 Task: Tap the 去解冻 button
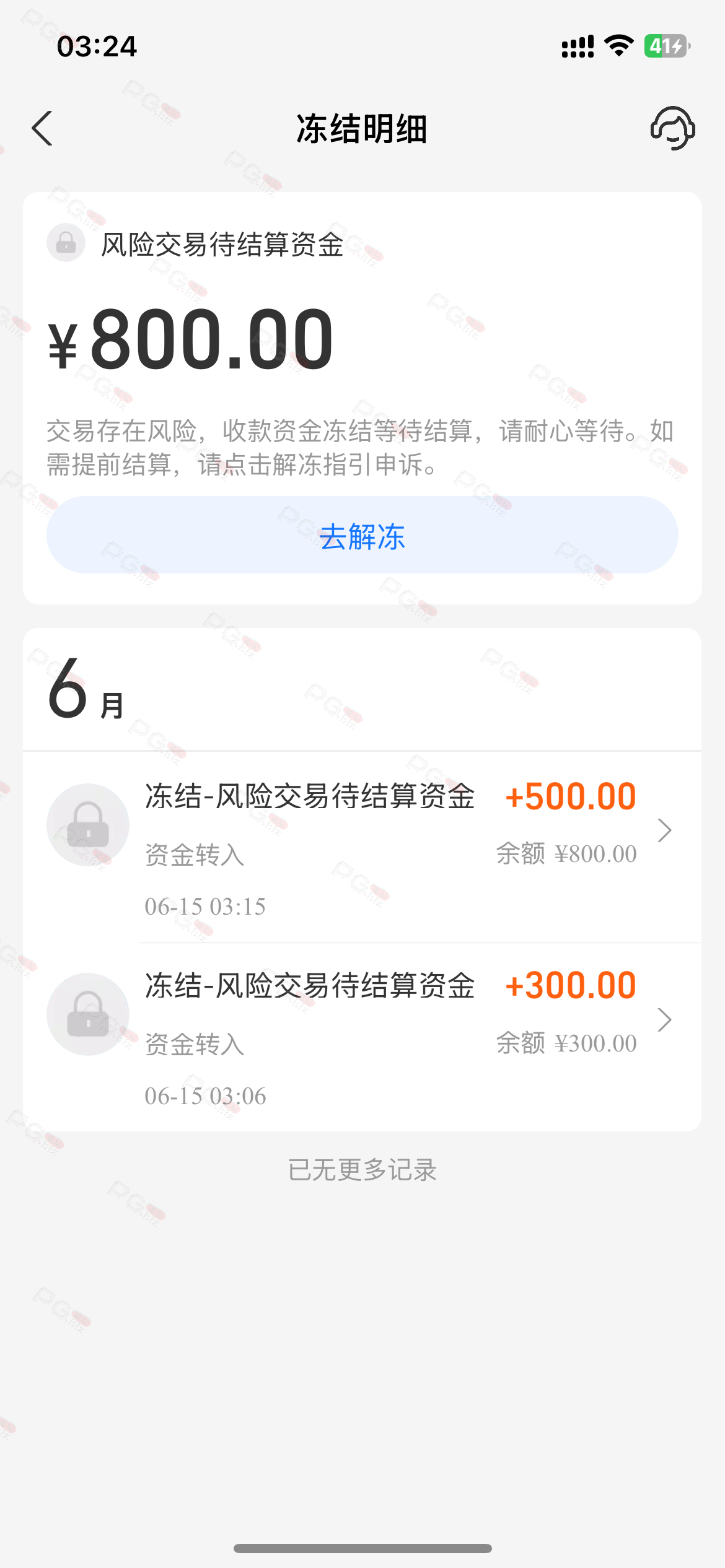coord(362,535)
